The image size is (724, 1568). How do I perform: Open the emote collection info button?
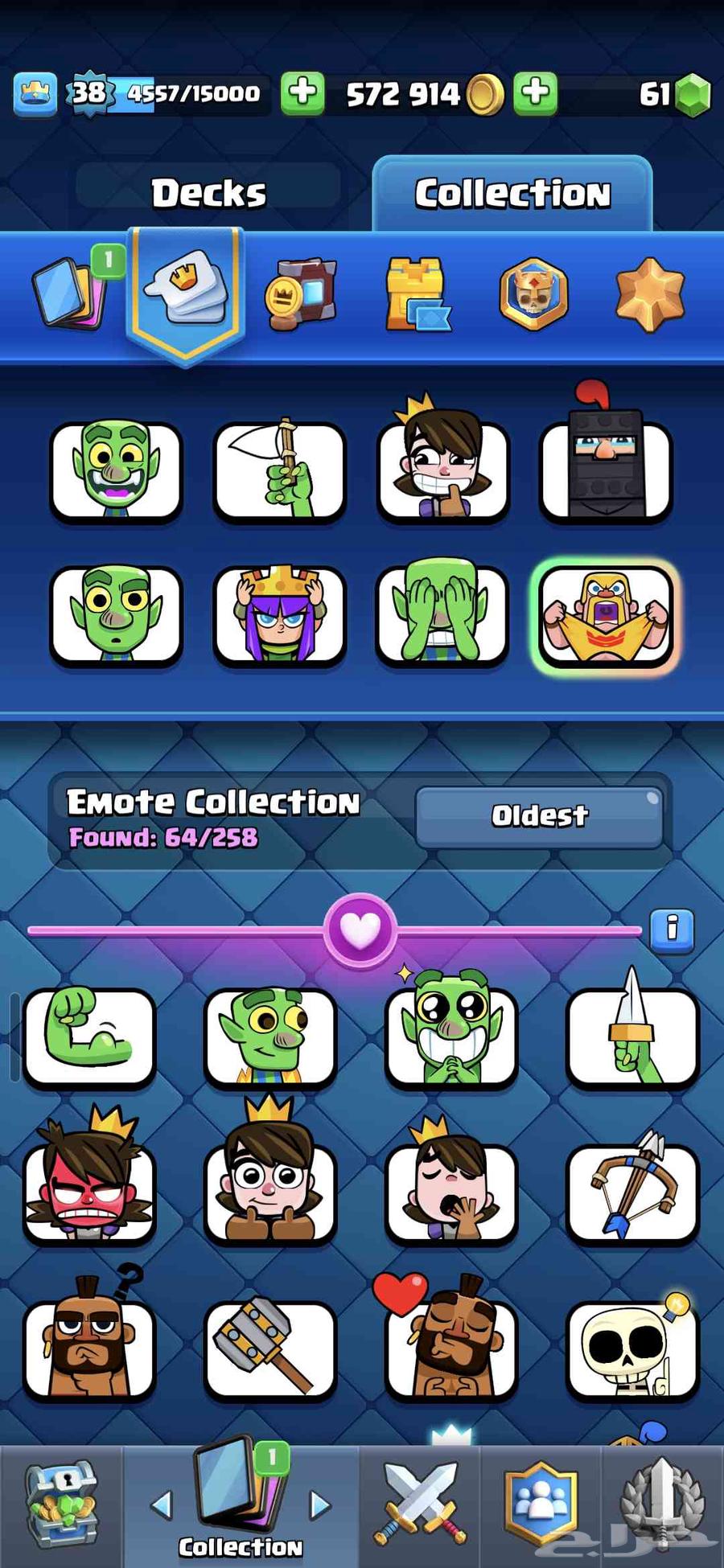672,930
